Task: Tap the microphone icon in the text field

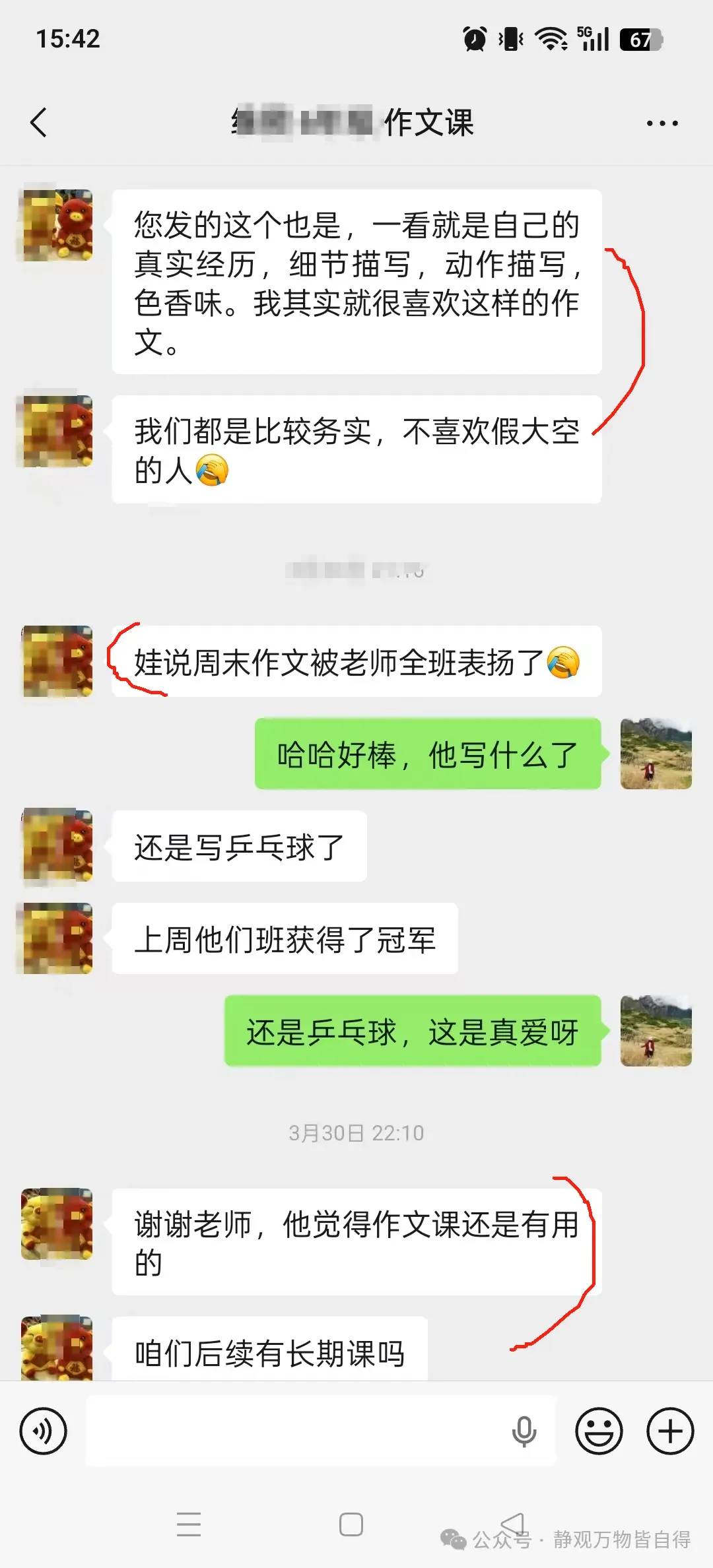Action: point(524,1431)
